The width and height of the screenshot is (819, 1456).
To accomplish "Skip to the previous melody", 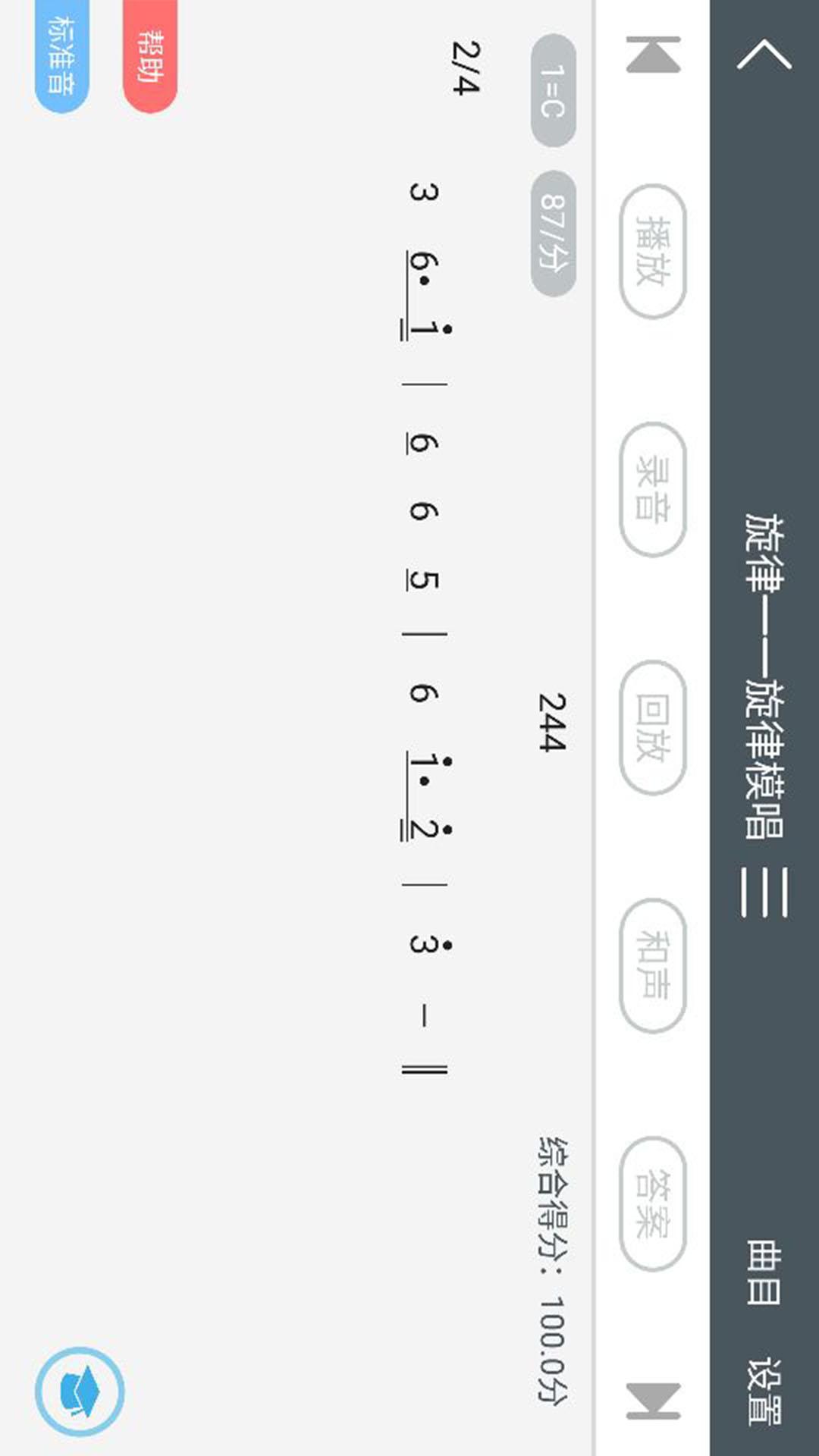I will [x=653, y=55].
